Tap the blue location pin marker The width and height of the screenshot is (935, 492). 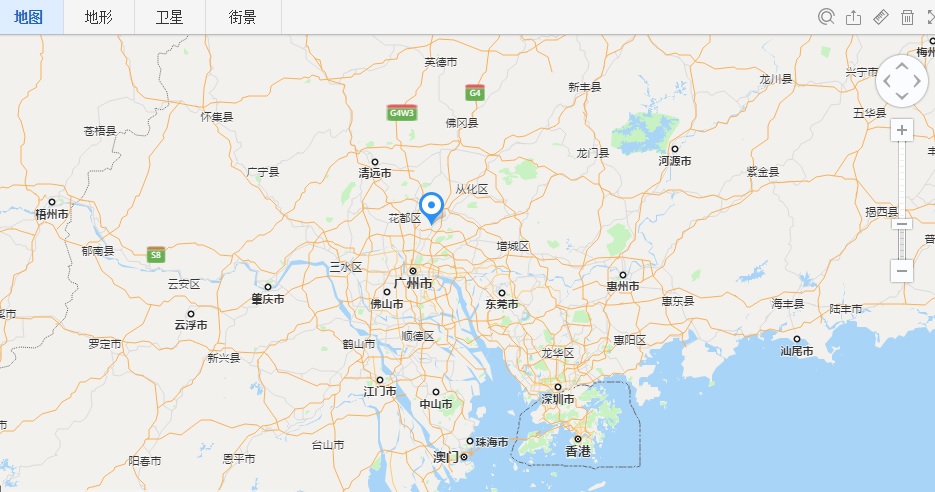[x=432, y=206]
